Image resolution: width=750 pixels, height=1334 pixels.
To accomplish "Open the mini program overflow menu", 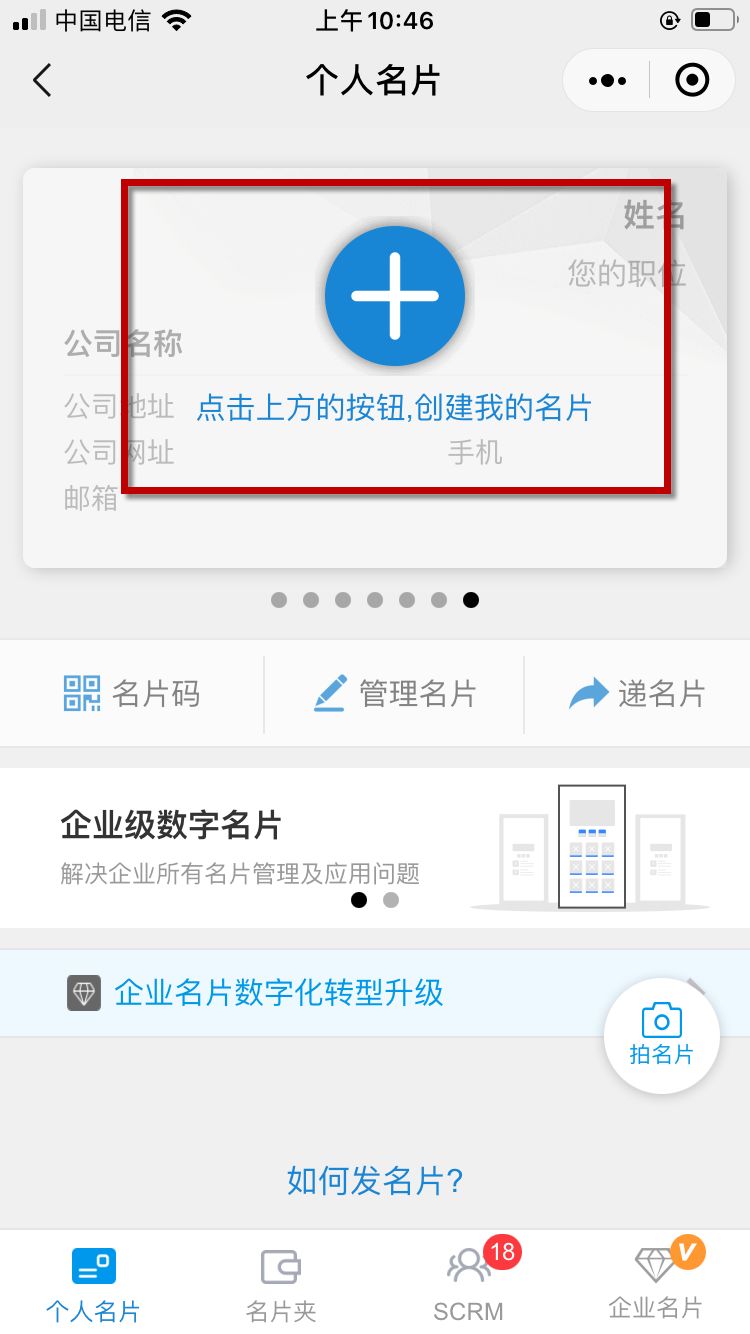I will click(x=607, y=80).
